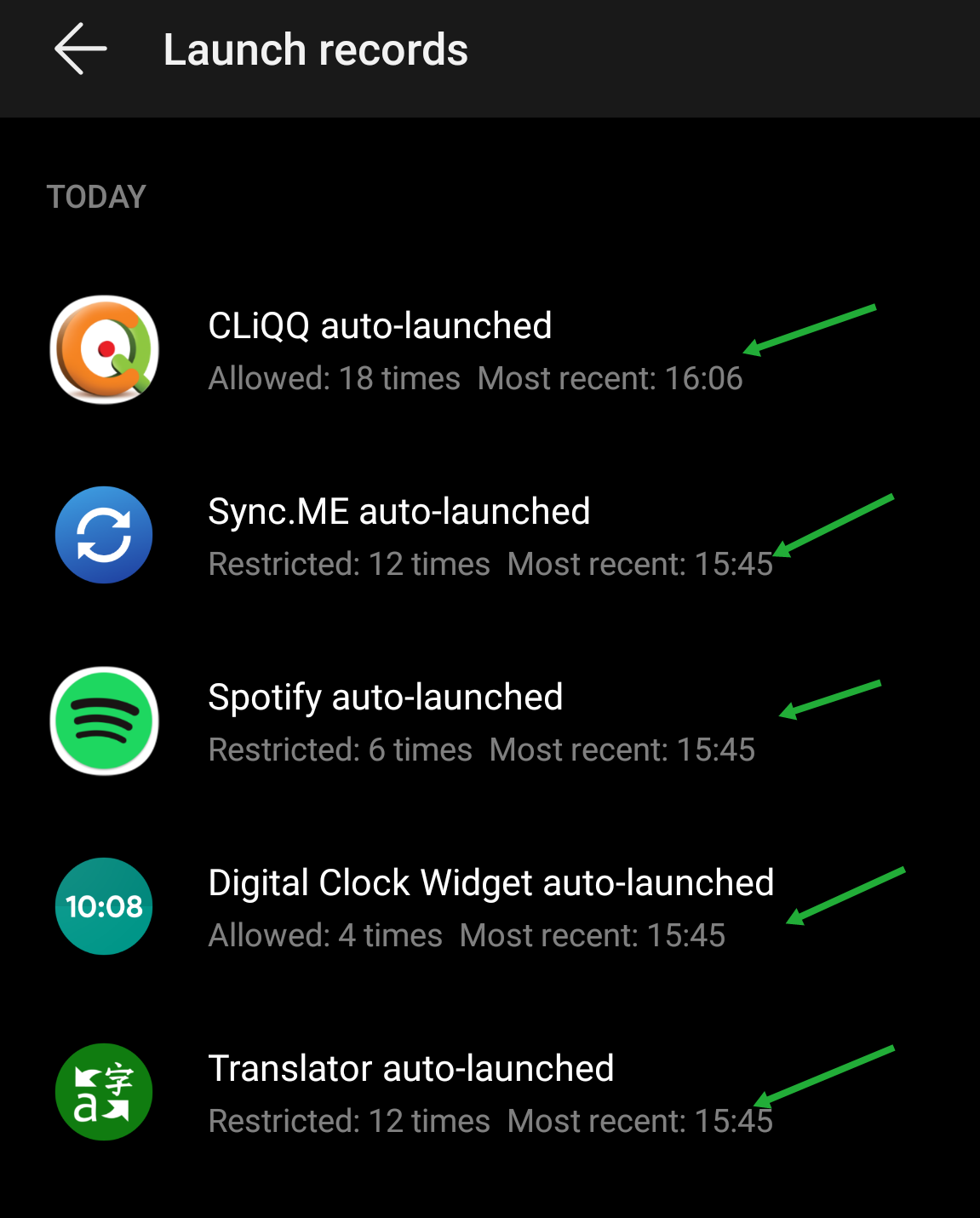
Task: Open the Translator green icon
Action: click(x=104, y=1092)
